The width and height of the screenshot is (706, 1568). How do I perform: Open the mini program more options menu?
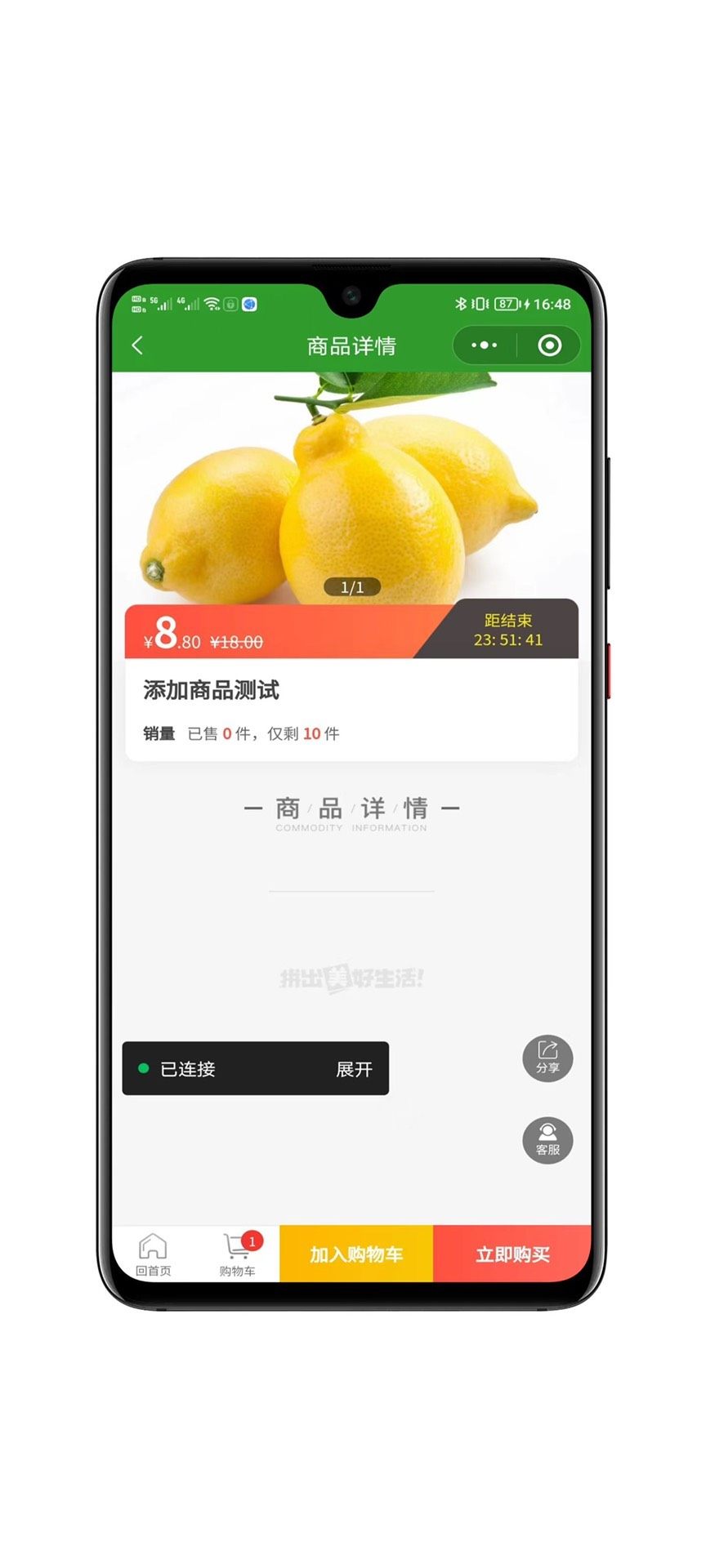click(485, 345)
